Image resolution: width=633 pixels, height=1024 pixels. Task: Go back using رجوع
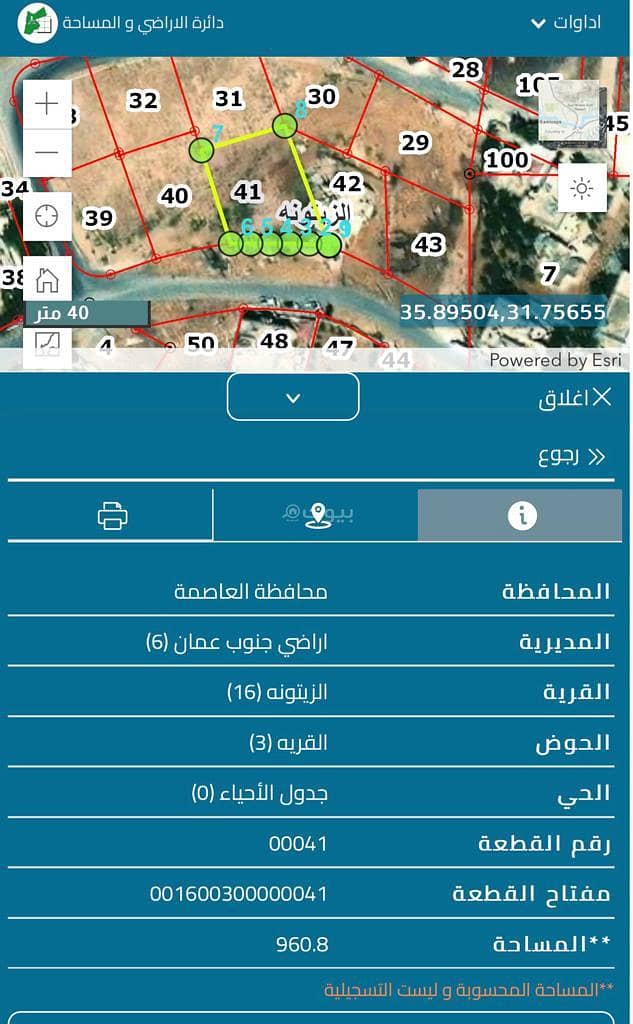[x=572, y=456]
